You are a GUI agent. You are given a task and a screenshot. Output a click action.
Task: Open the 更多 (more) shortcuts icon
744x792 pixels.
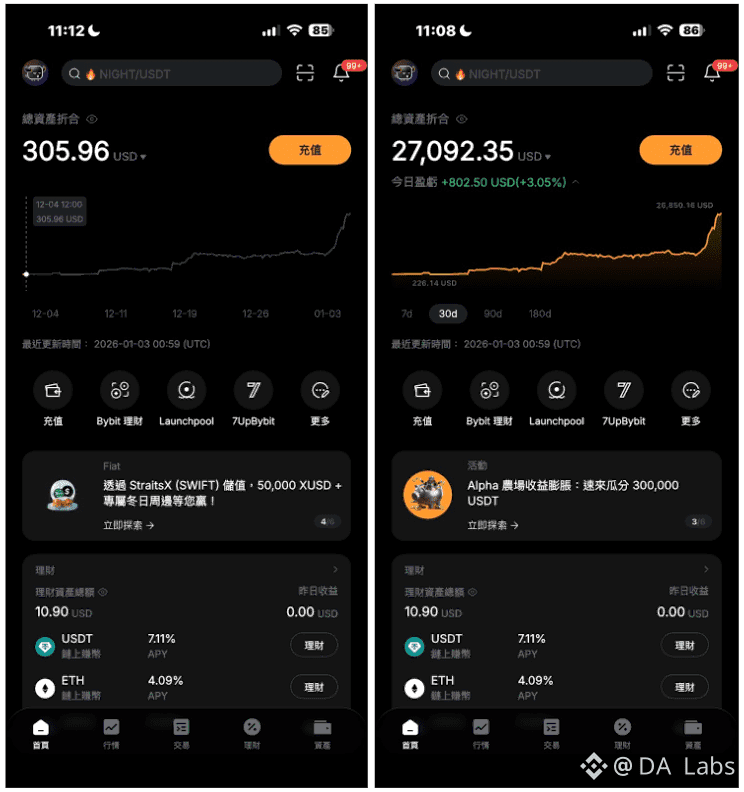[320, 390]
